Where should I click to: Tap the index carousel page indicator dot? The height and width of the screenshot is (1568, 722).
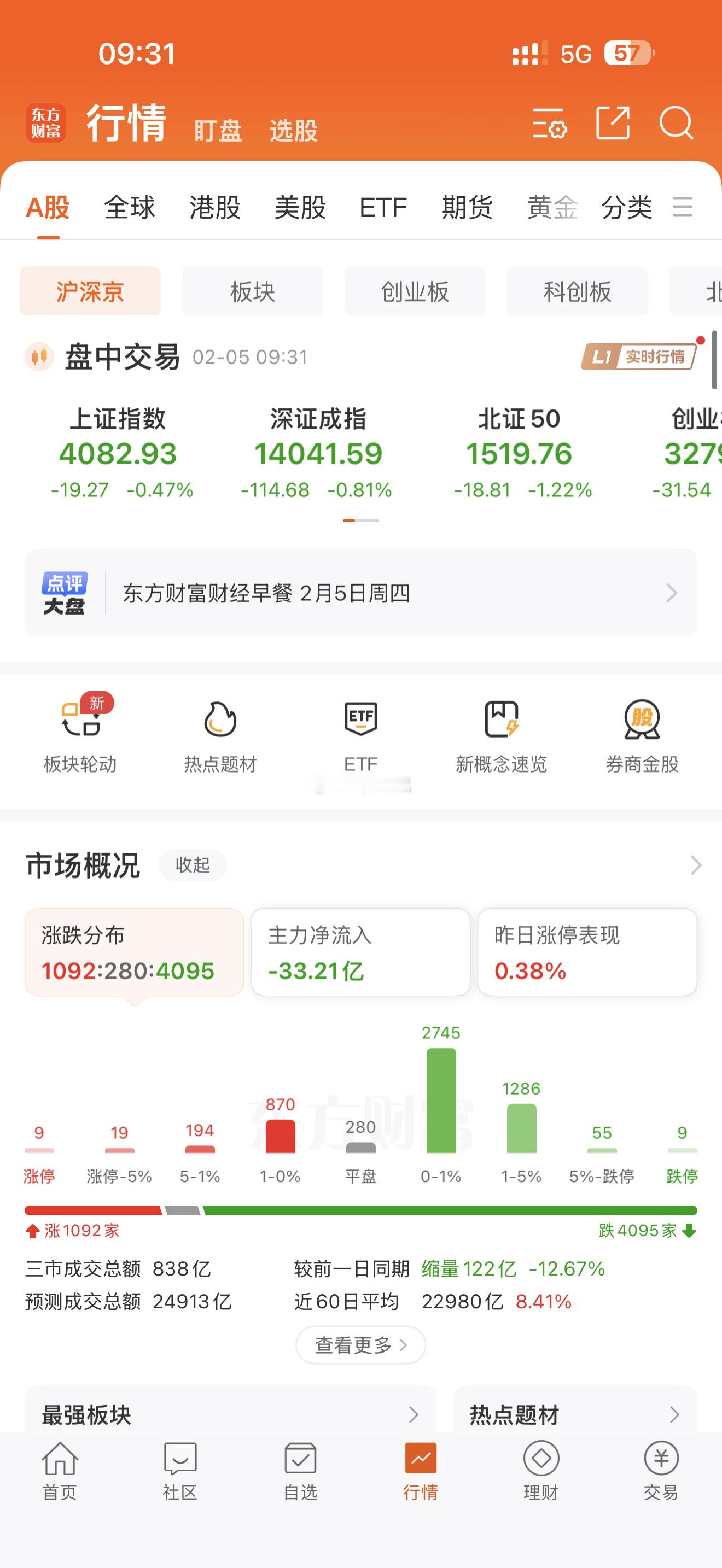coord(360,520)
